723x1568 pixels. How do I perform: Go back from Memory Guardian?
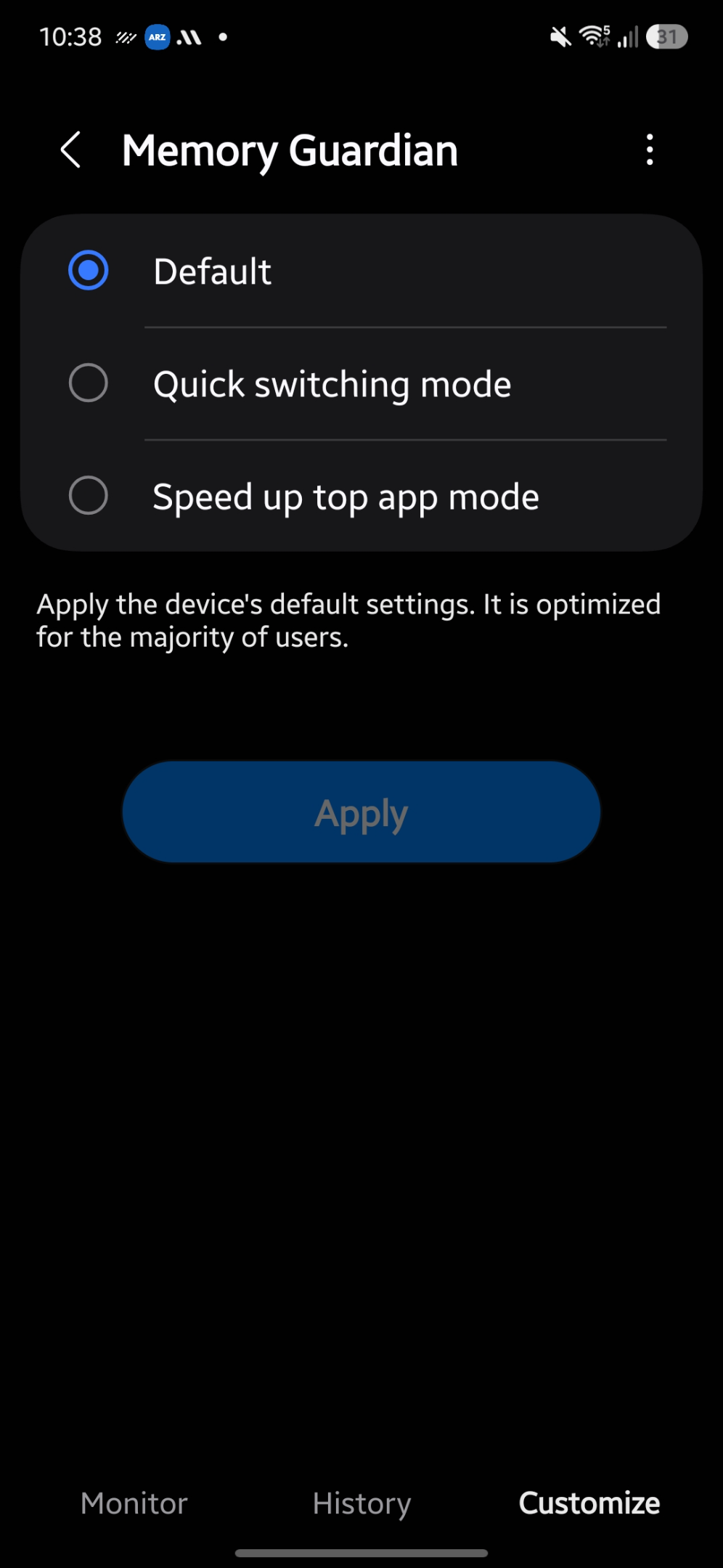[x=70, y=150]
